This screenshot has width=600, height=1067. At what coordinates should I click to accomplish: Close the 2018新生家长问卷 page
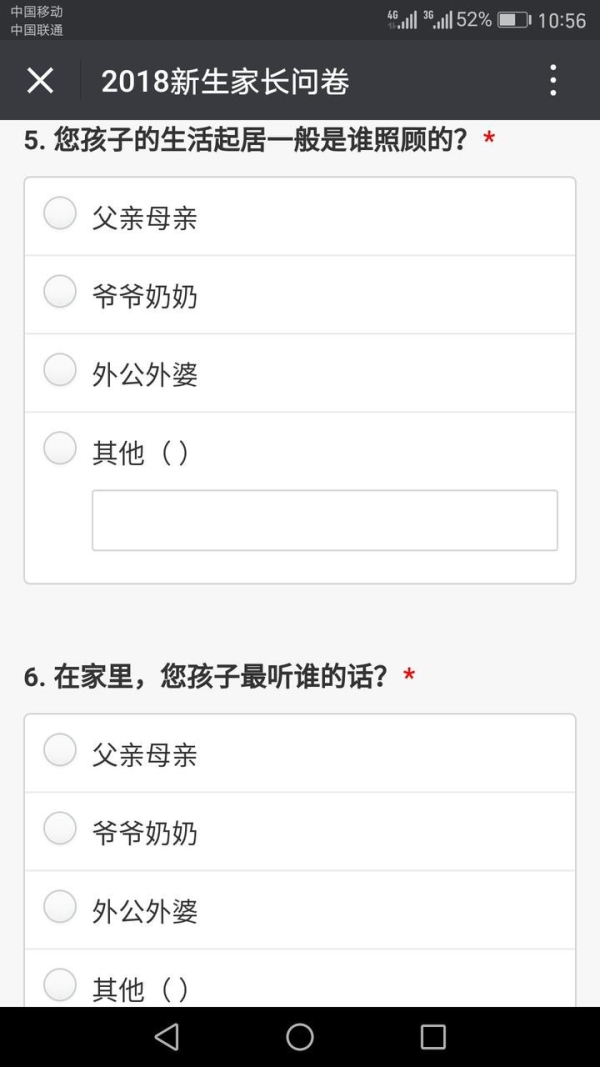[x=39, y=81]
